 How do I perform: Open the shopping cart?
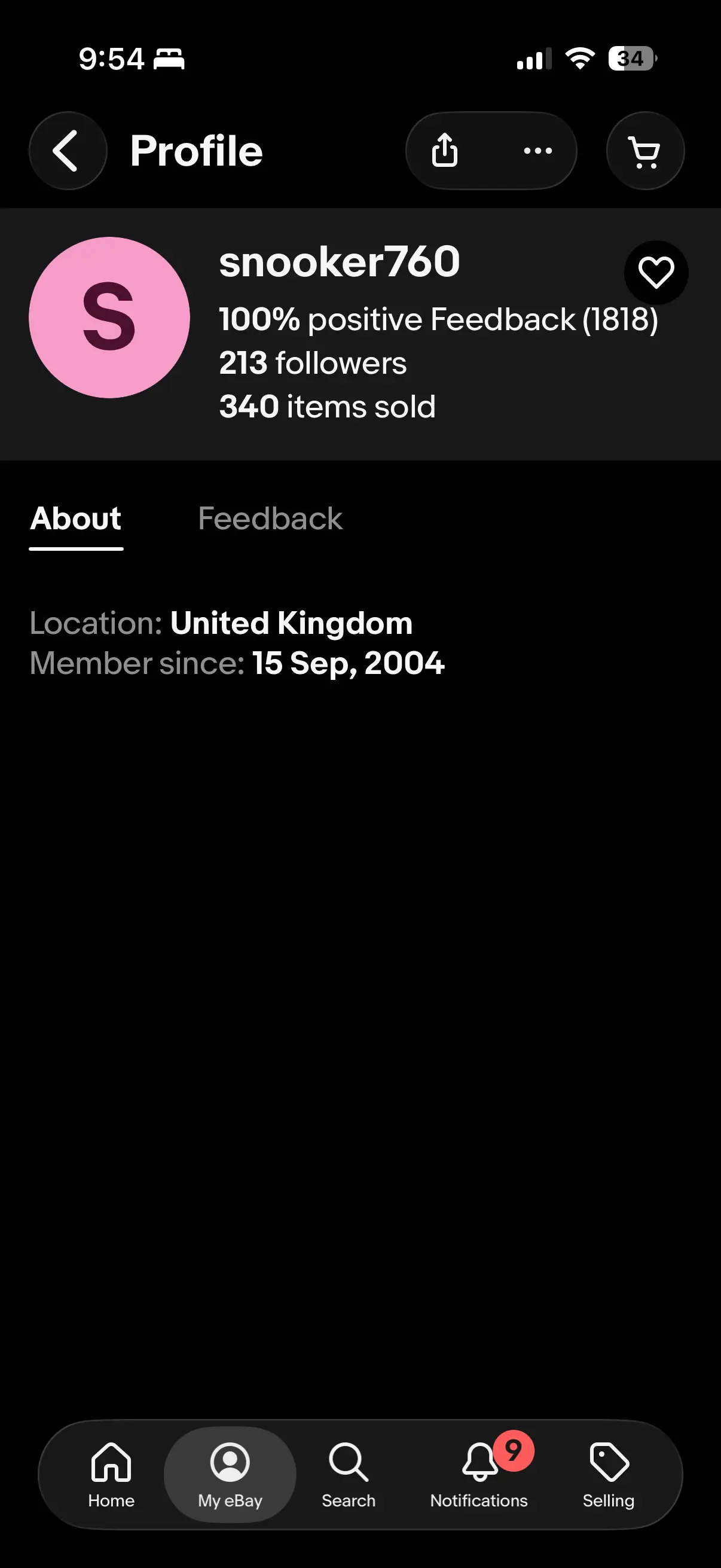[x=645, y=150]
